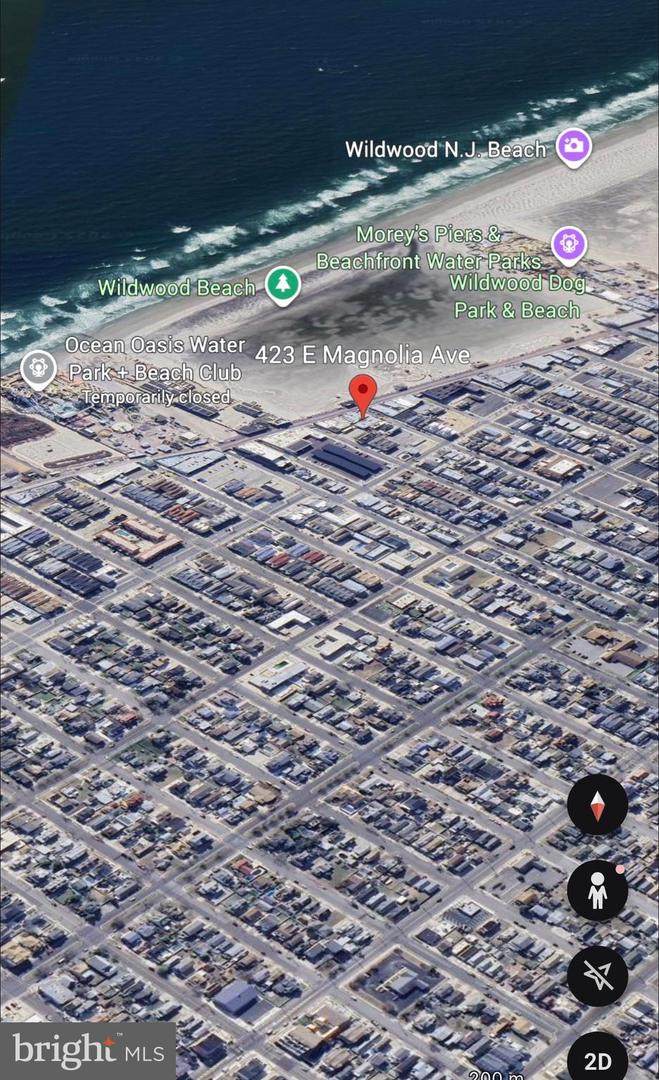Open the Morey's Piers & Beachfront Water Parks marker

point(569,243)
